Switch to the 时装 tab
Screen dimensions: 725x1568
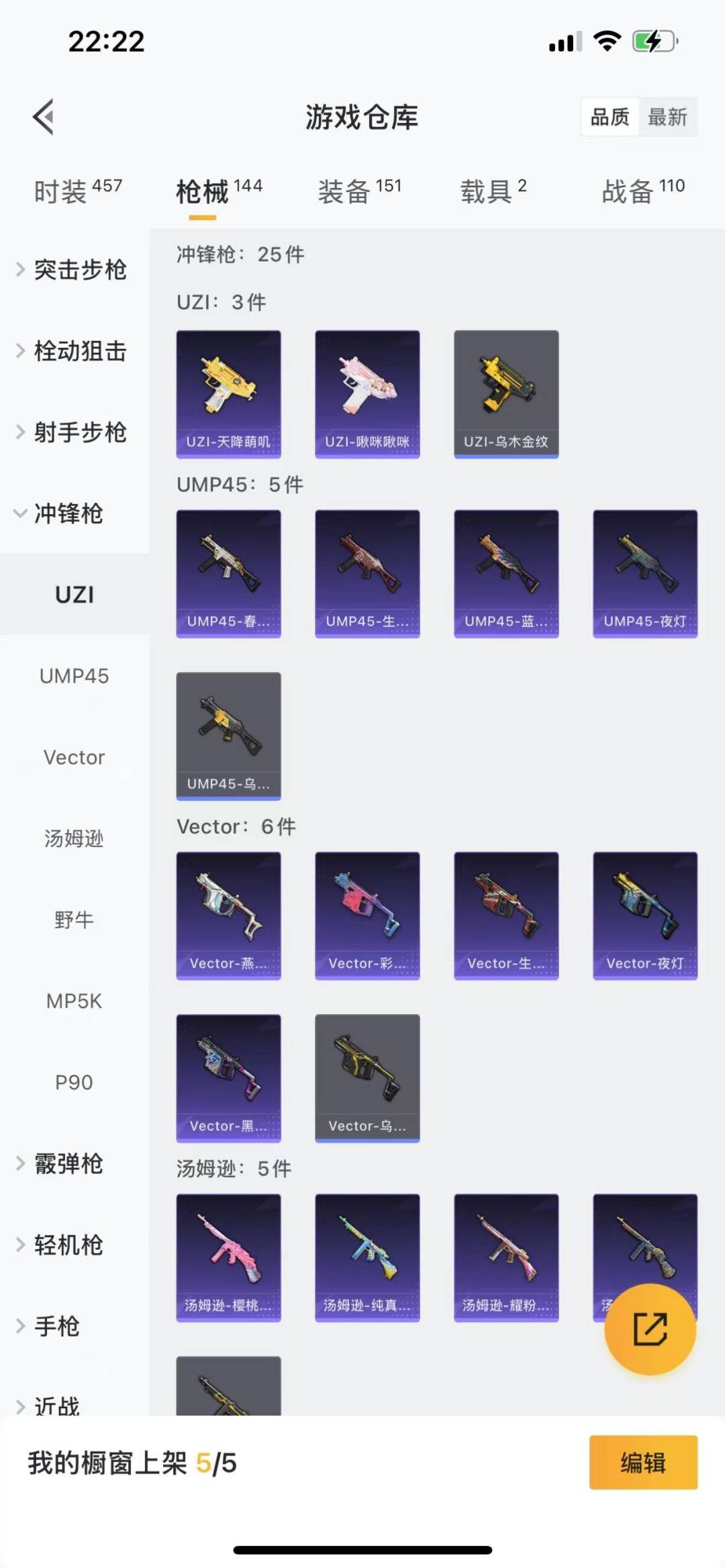click(x=77, y=191)
